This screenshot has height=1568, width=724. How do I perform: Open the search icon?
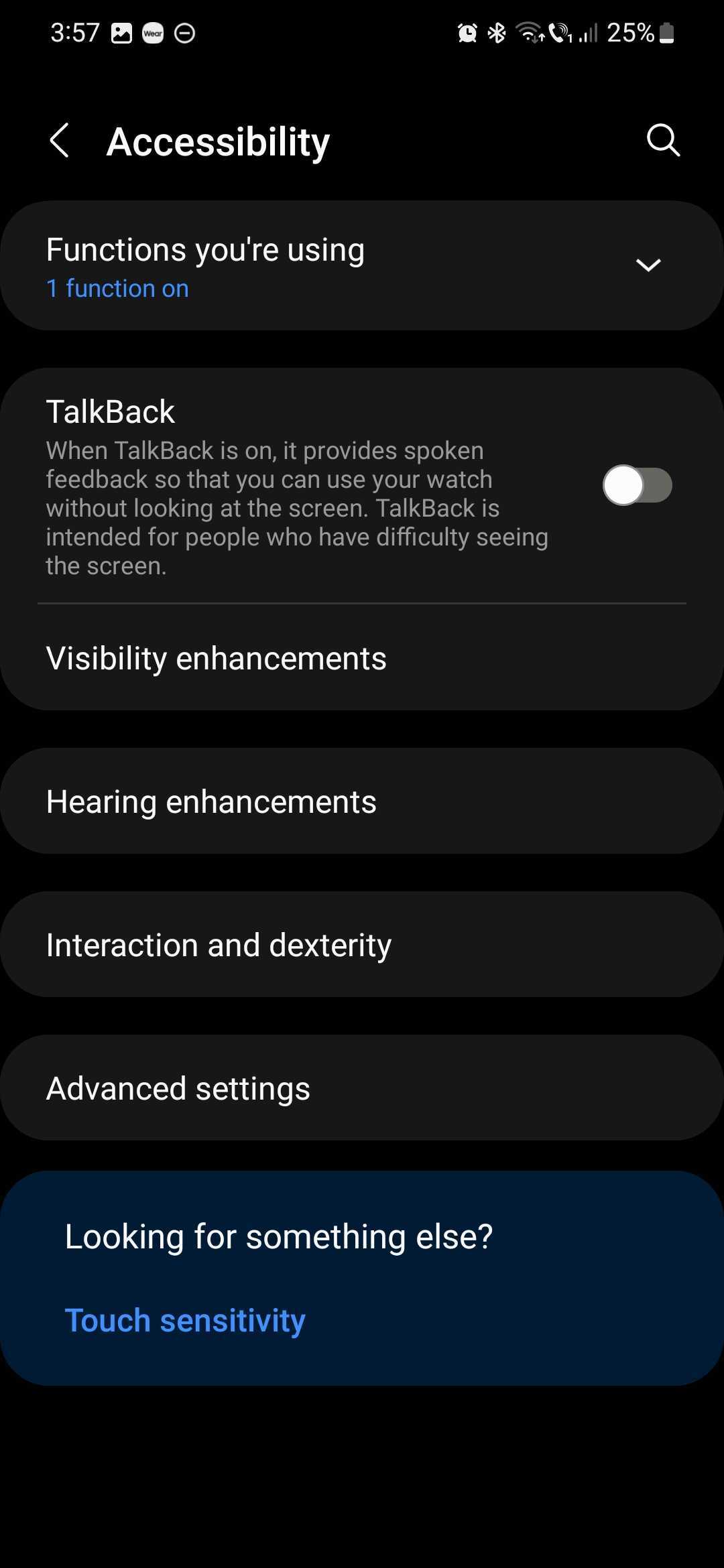click(x=662, y=140)
